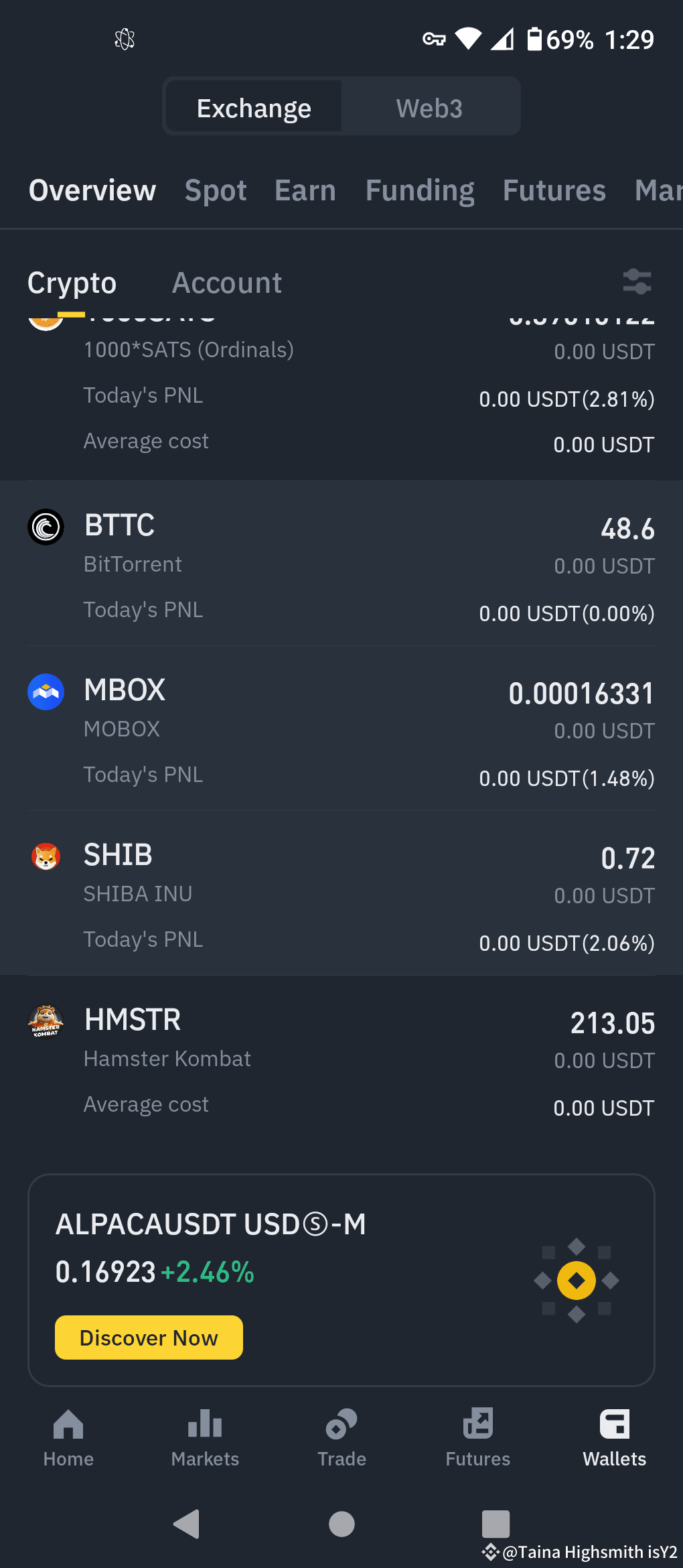Click the Hamster Kombat coin logo
The height and width of the screenshot is (1568, 683).
[45, 1021]
